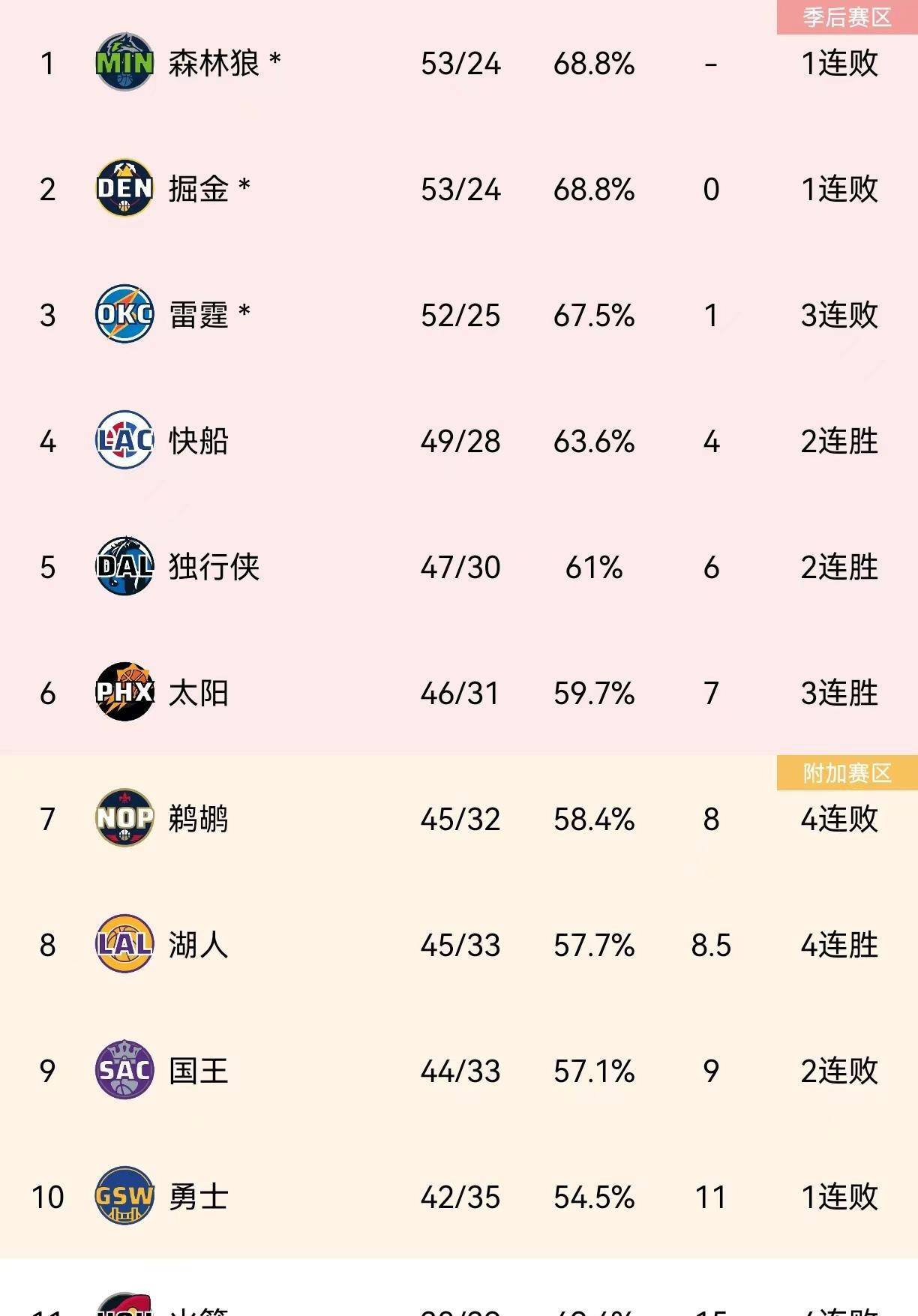
Task: Click the Thunder OKC team logo
Action: click(x=126, y=316)
